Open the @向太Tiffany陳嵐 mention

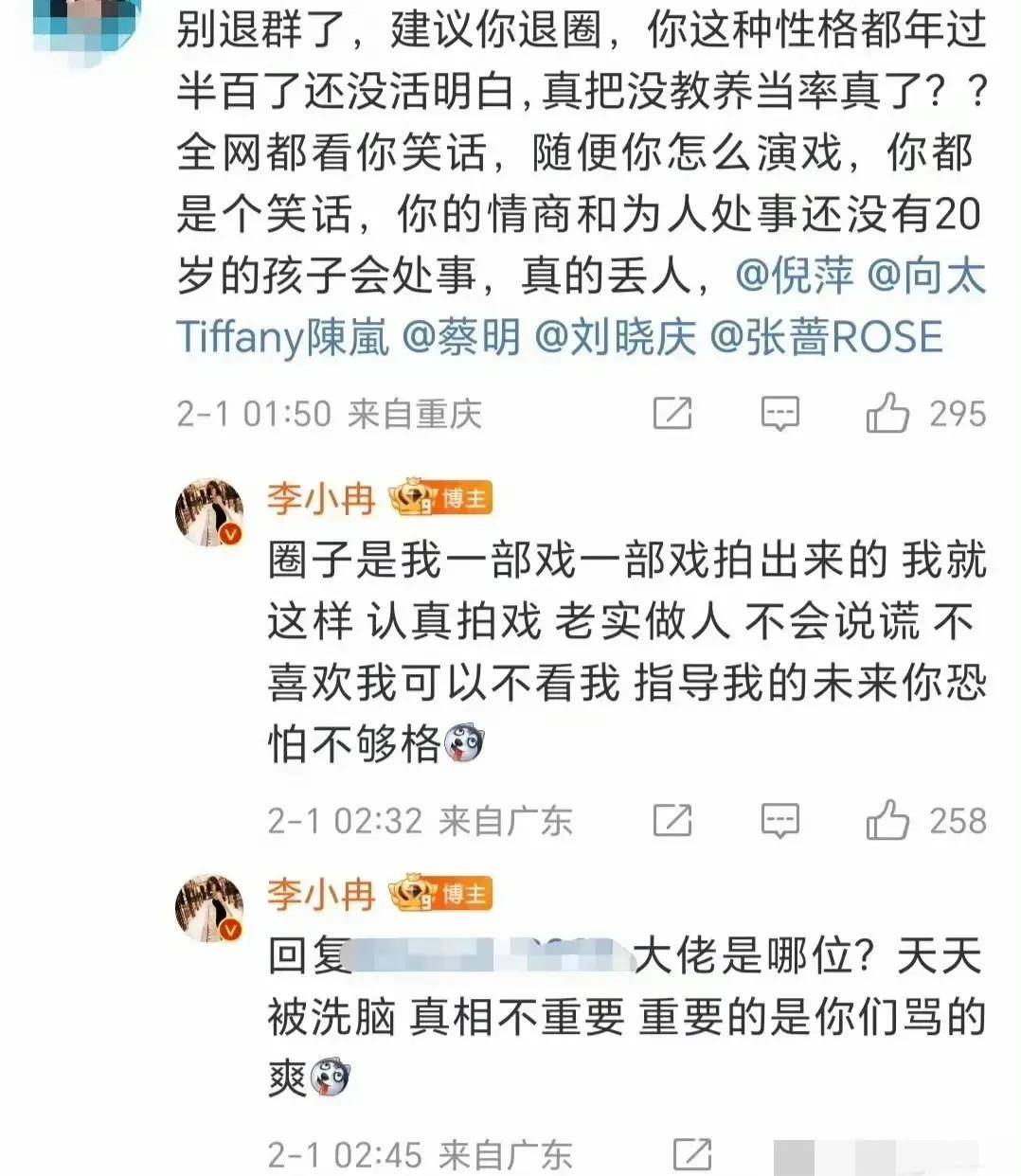coord(282,338)
